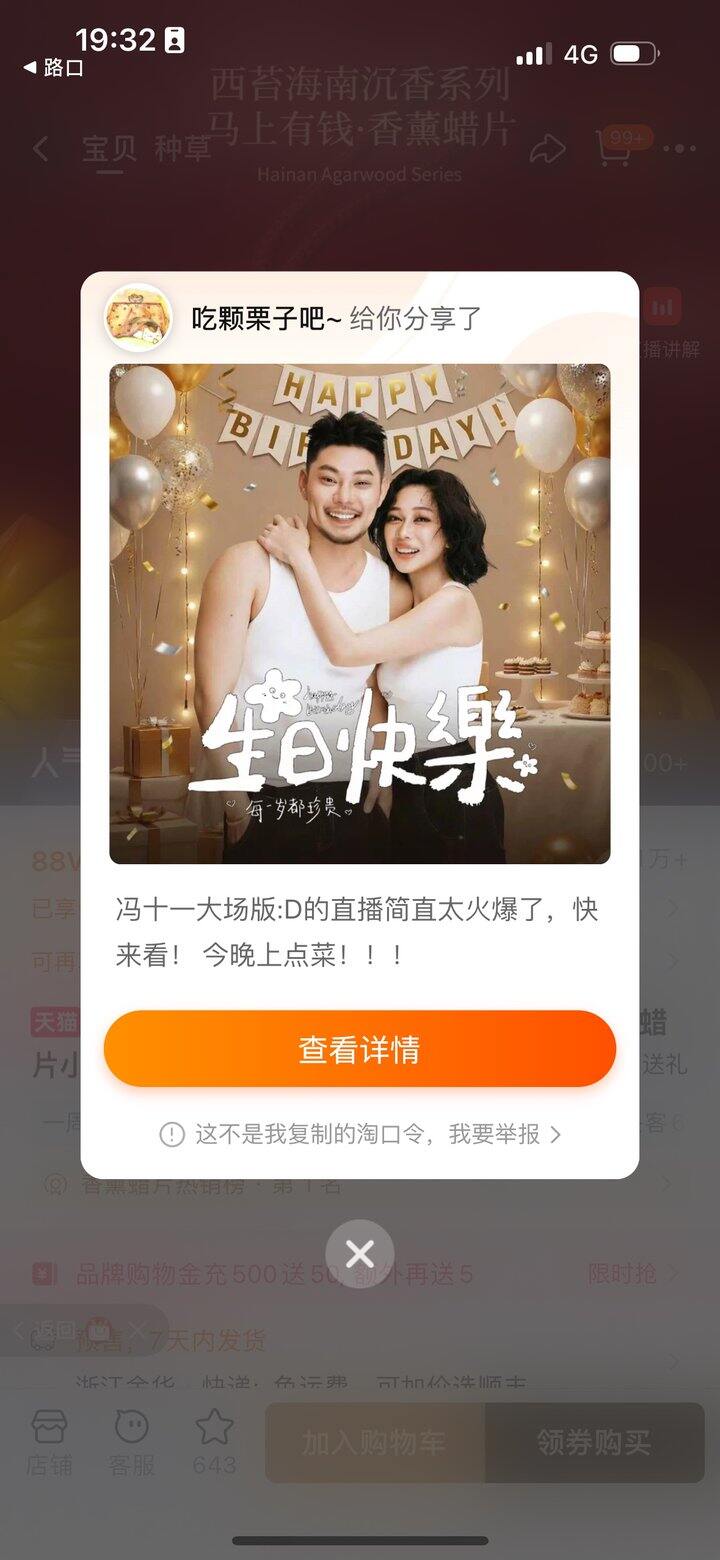
Task: Tap the 查看详情 button
Action: click(x=359, y=1049)
